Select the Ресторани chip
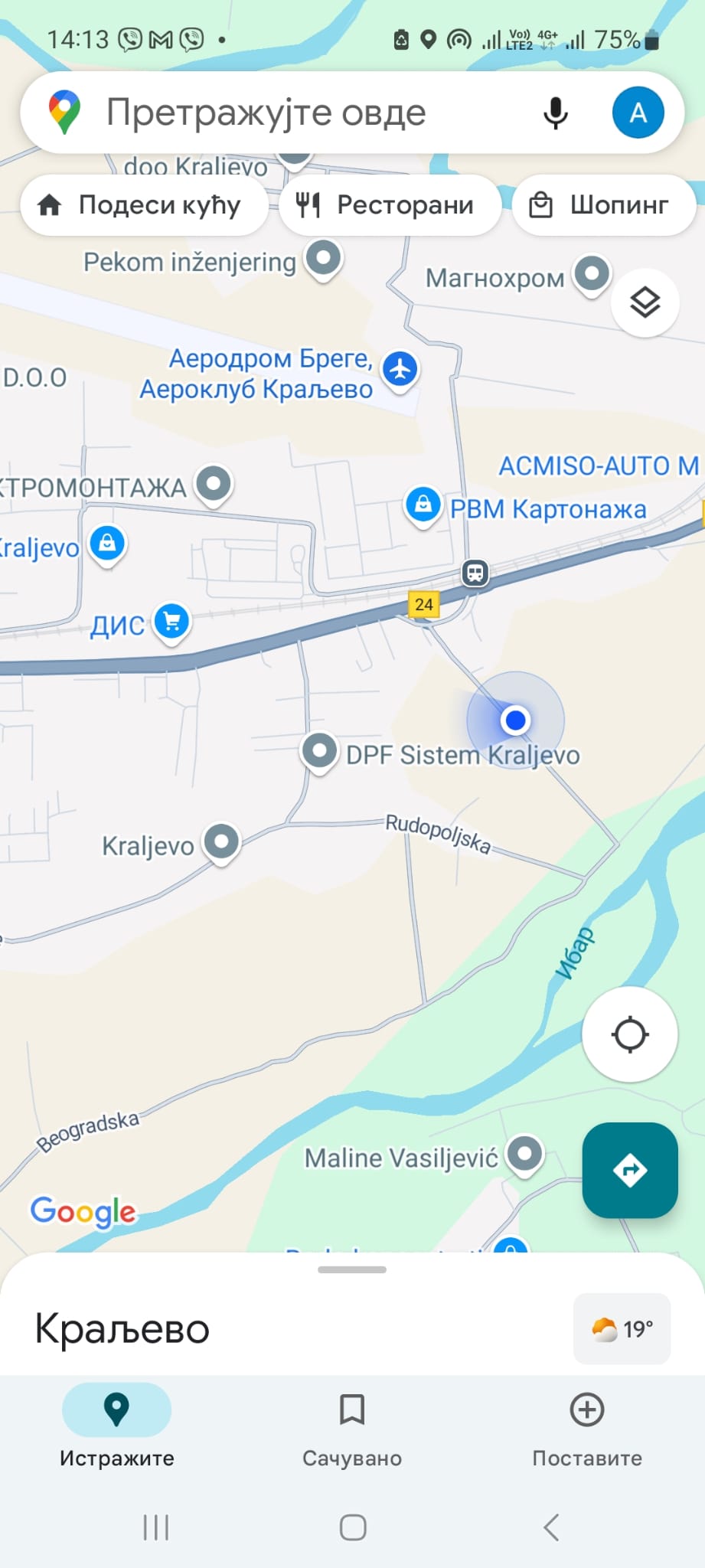 [x=390, y=205]
